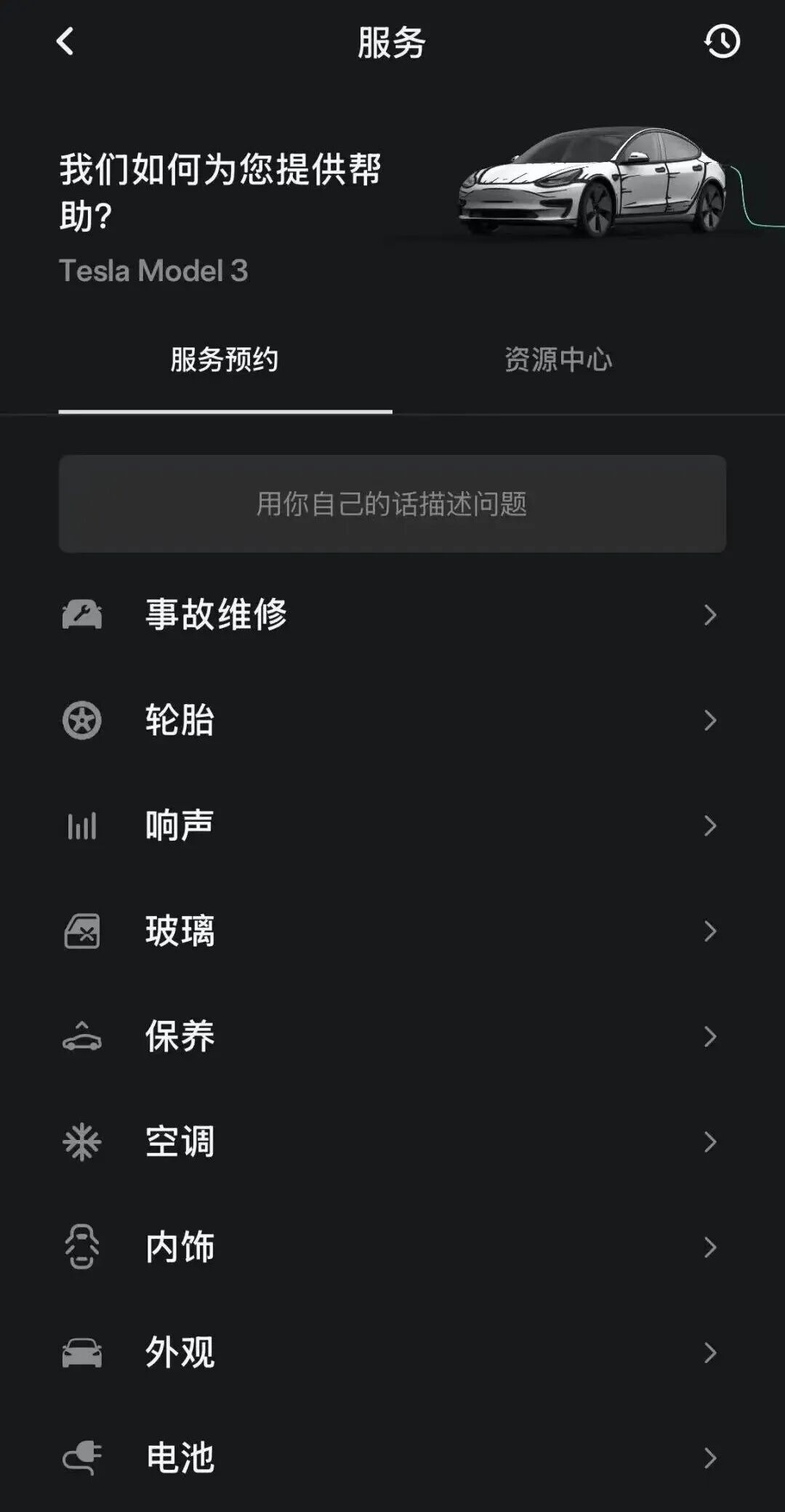
Task: Open the 响声 issue category
Action: (x=392, y=825)
